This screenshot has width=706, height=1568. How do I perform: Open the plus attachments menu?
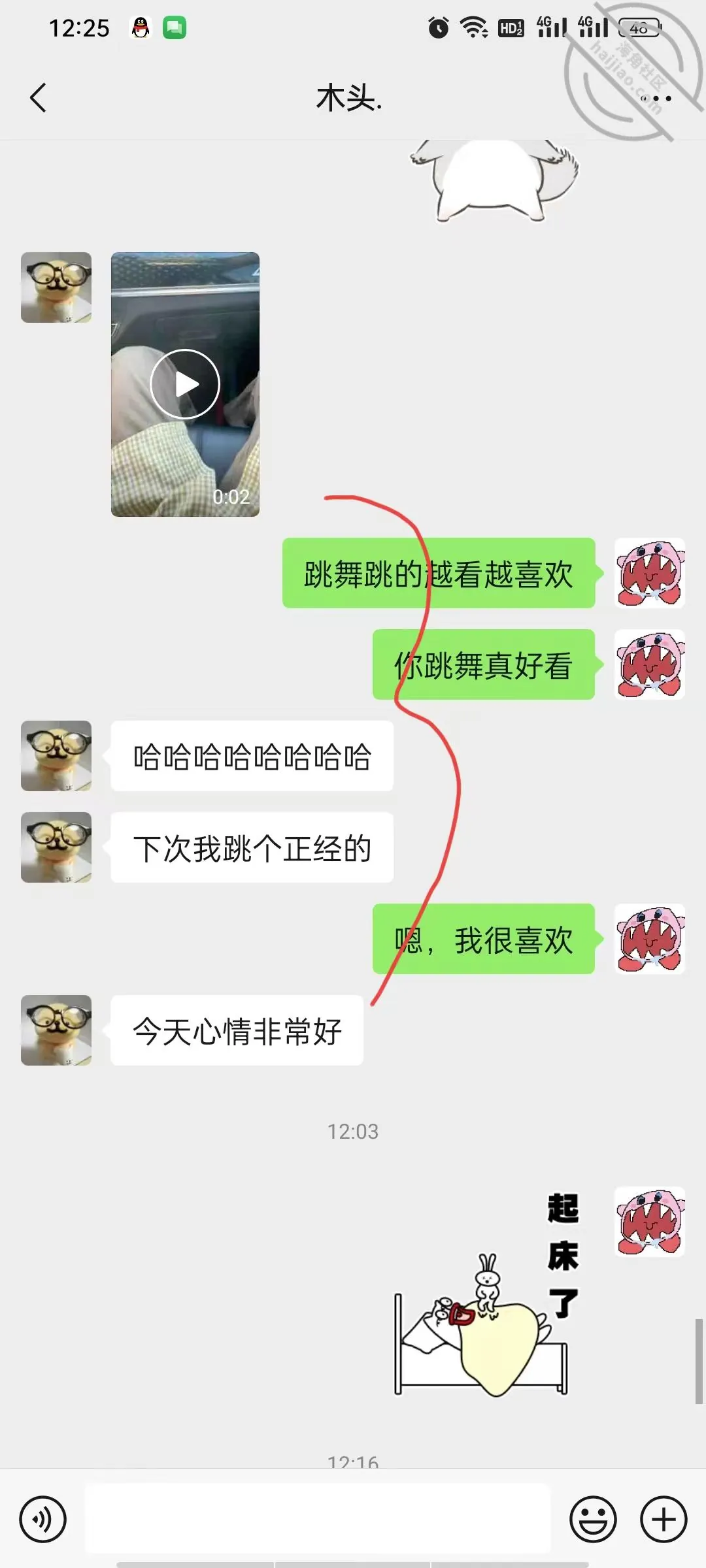(664, 1519)
